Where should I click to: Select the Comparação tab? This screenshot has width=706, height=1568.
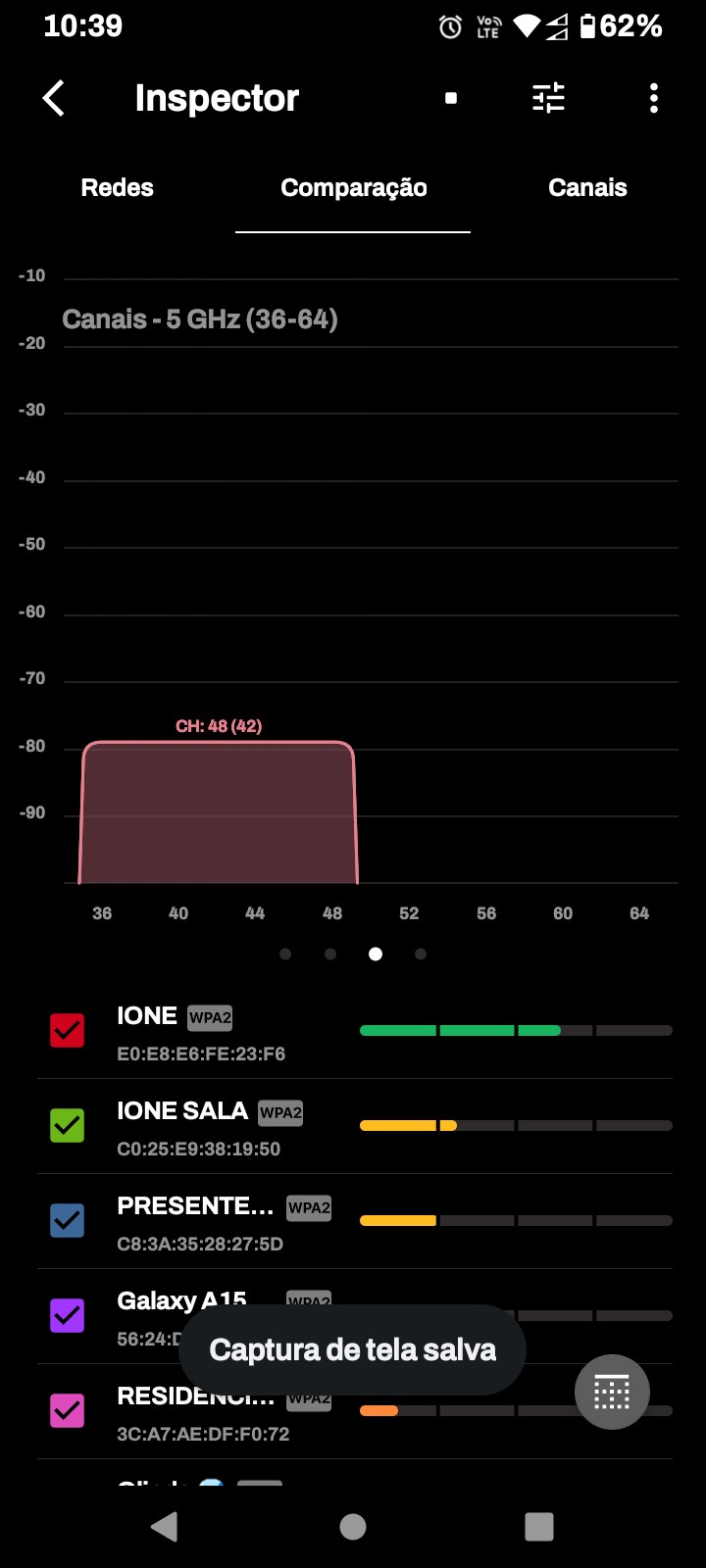pyautogui.click(x=353, y=188)
